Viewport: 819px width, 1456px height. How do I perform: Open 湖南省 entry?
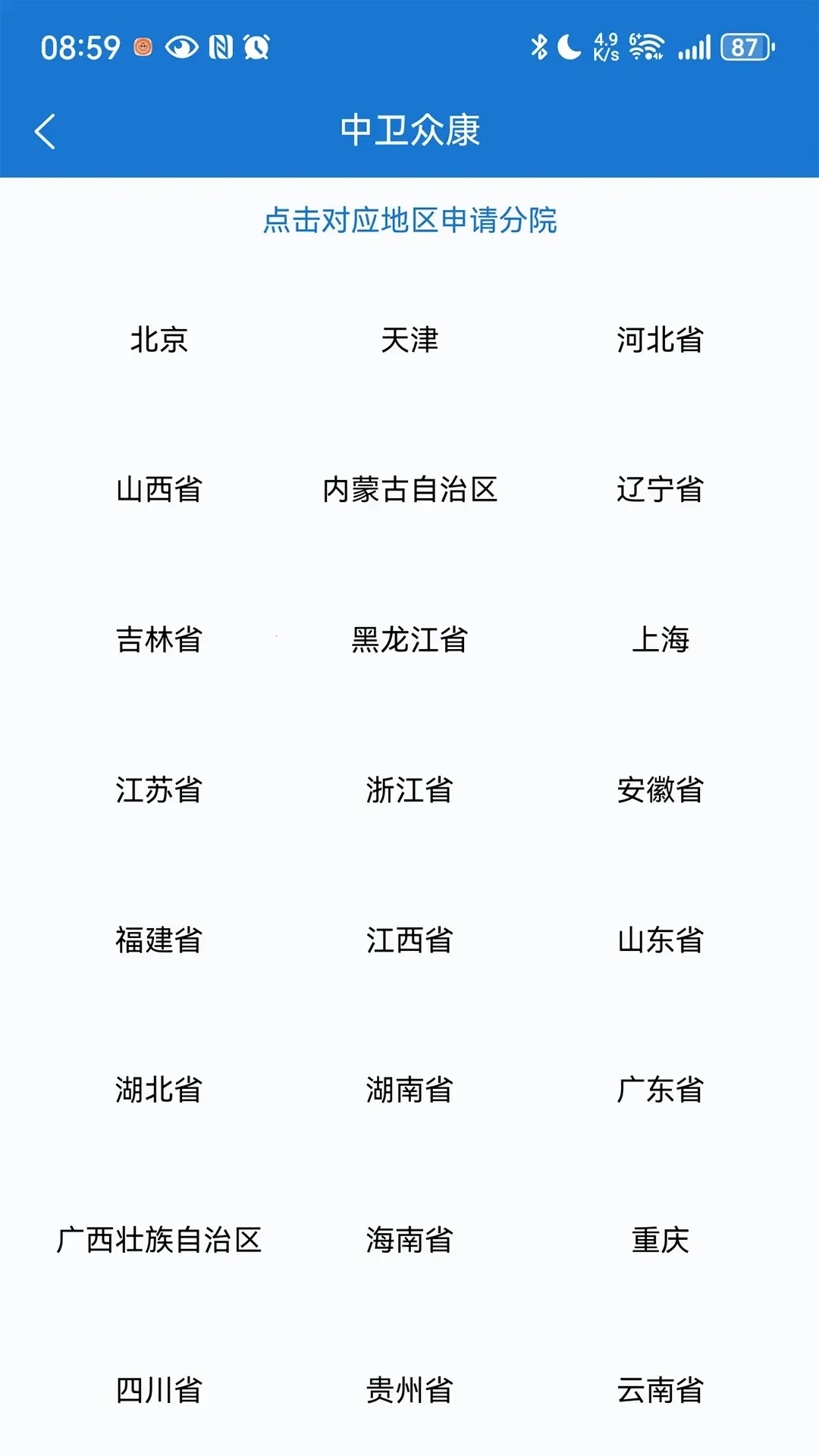tap(409, 1090)
